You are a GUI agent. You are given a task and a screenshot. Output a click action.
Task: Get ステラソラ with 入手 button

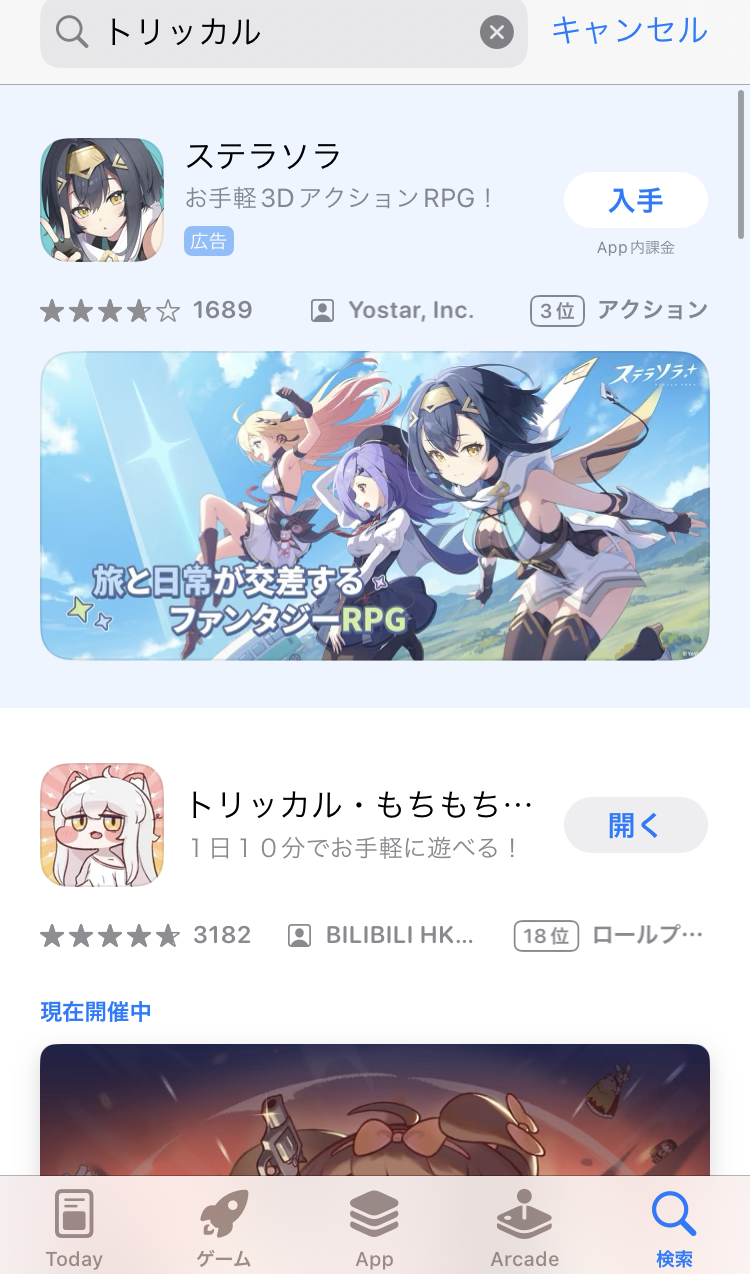click(x=636, y=200)
